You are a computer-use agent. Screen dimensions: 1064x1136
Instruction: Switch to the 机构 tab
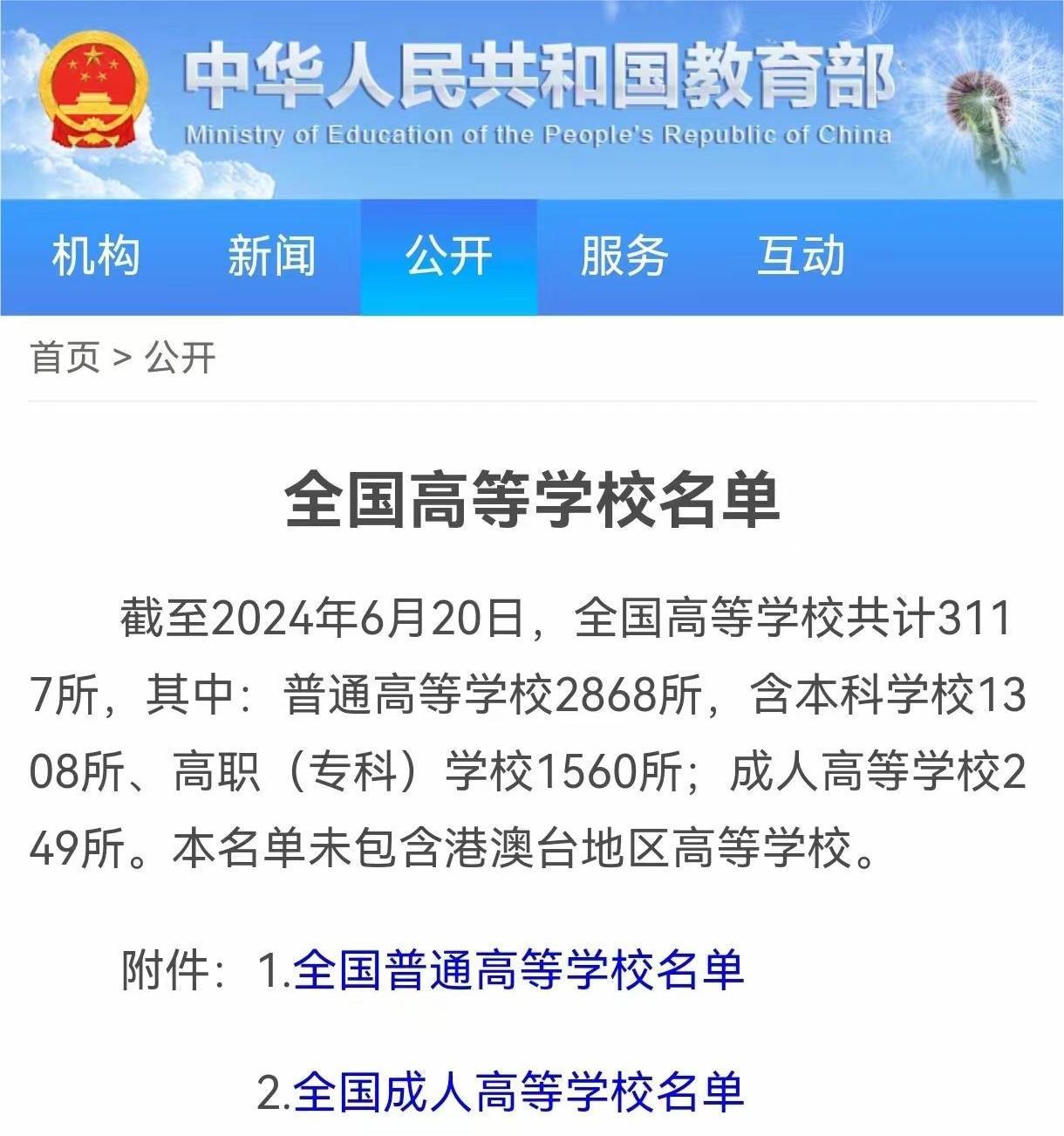pos(96,257)
